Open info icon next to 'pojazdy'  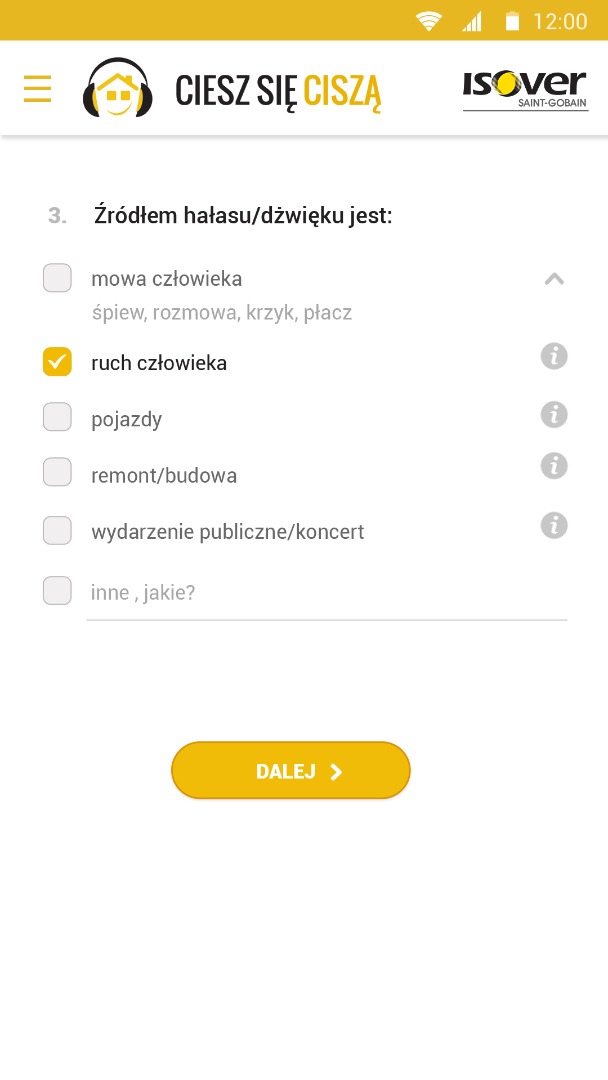(x=554, y=414)
